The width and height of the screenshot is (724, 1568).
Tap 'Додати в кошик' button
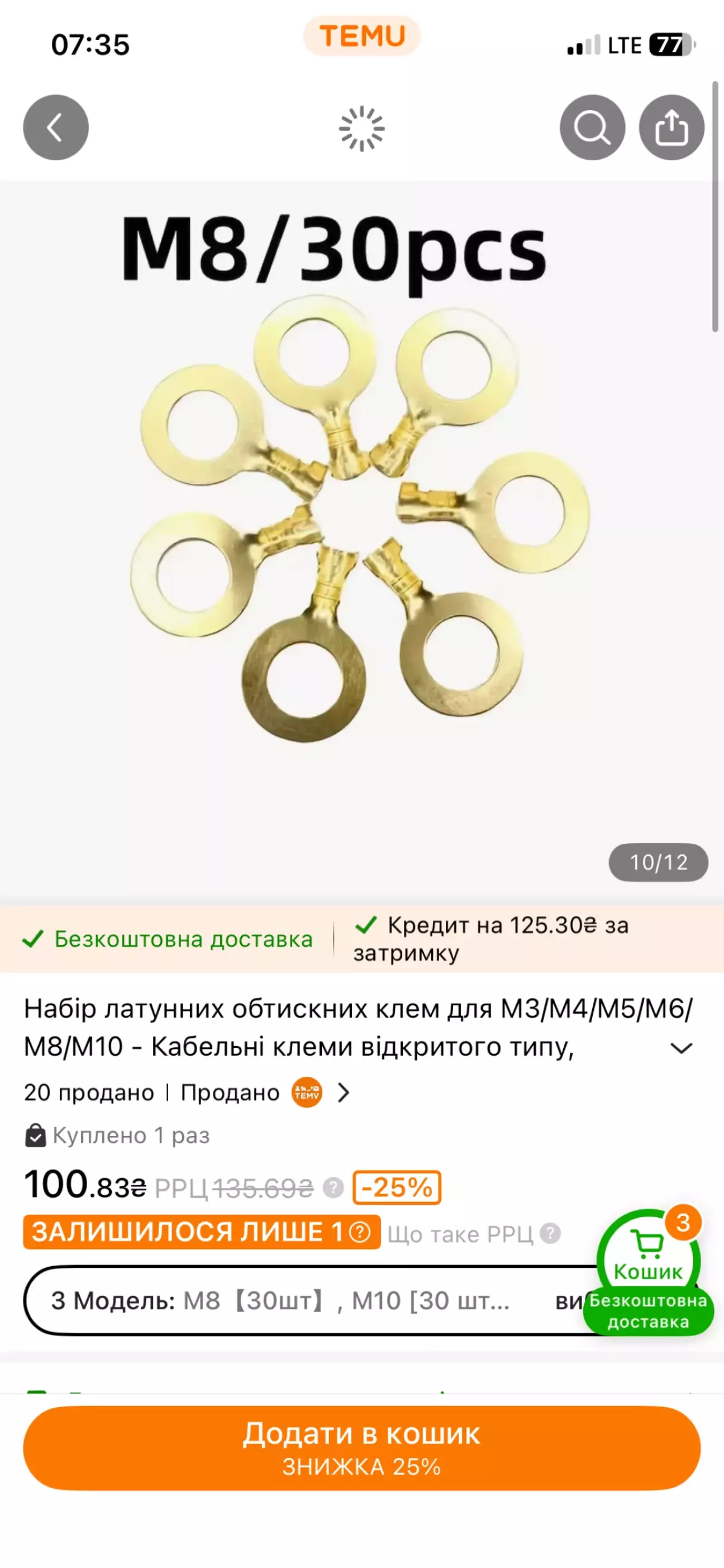(x=361, y=1448)
